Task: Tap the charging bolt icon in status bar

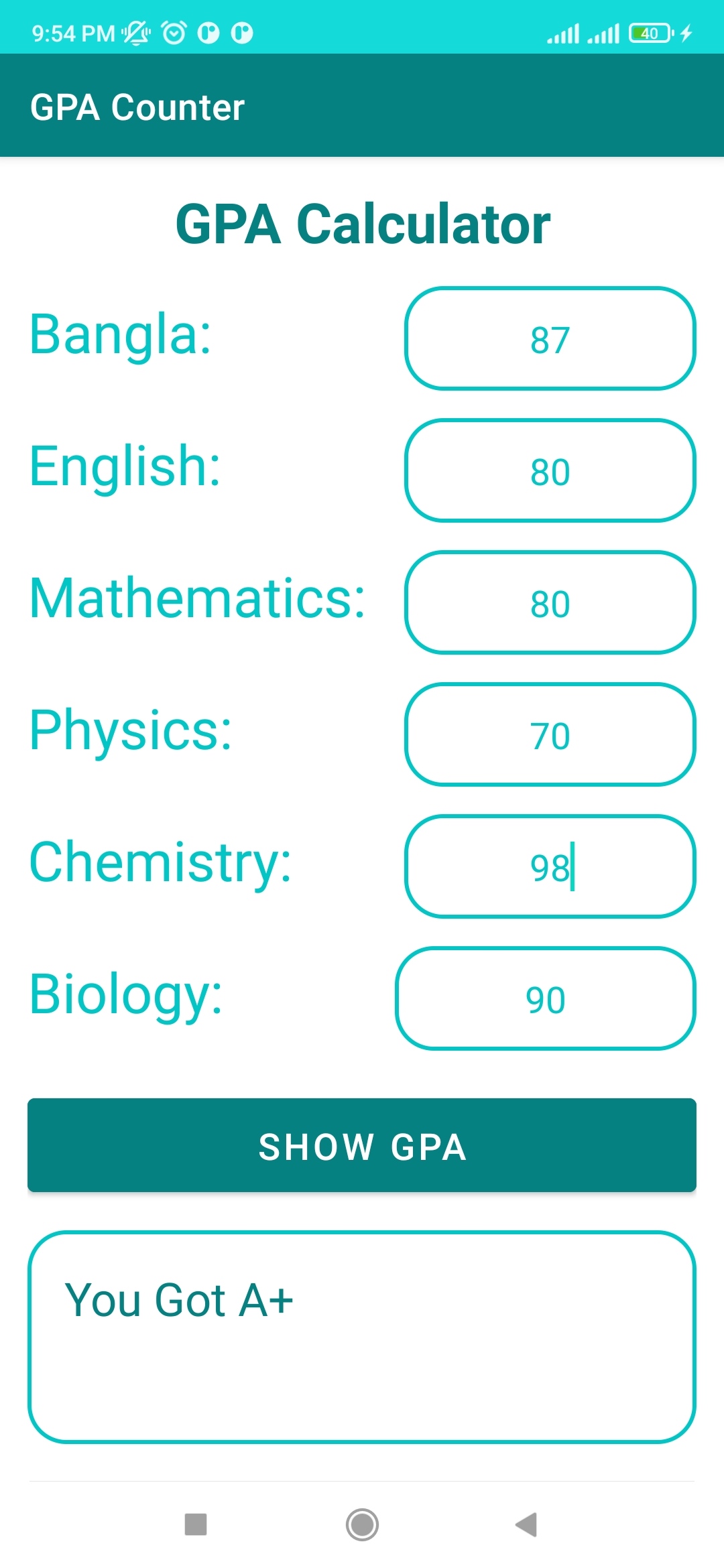Action: point(686,31)
